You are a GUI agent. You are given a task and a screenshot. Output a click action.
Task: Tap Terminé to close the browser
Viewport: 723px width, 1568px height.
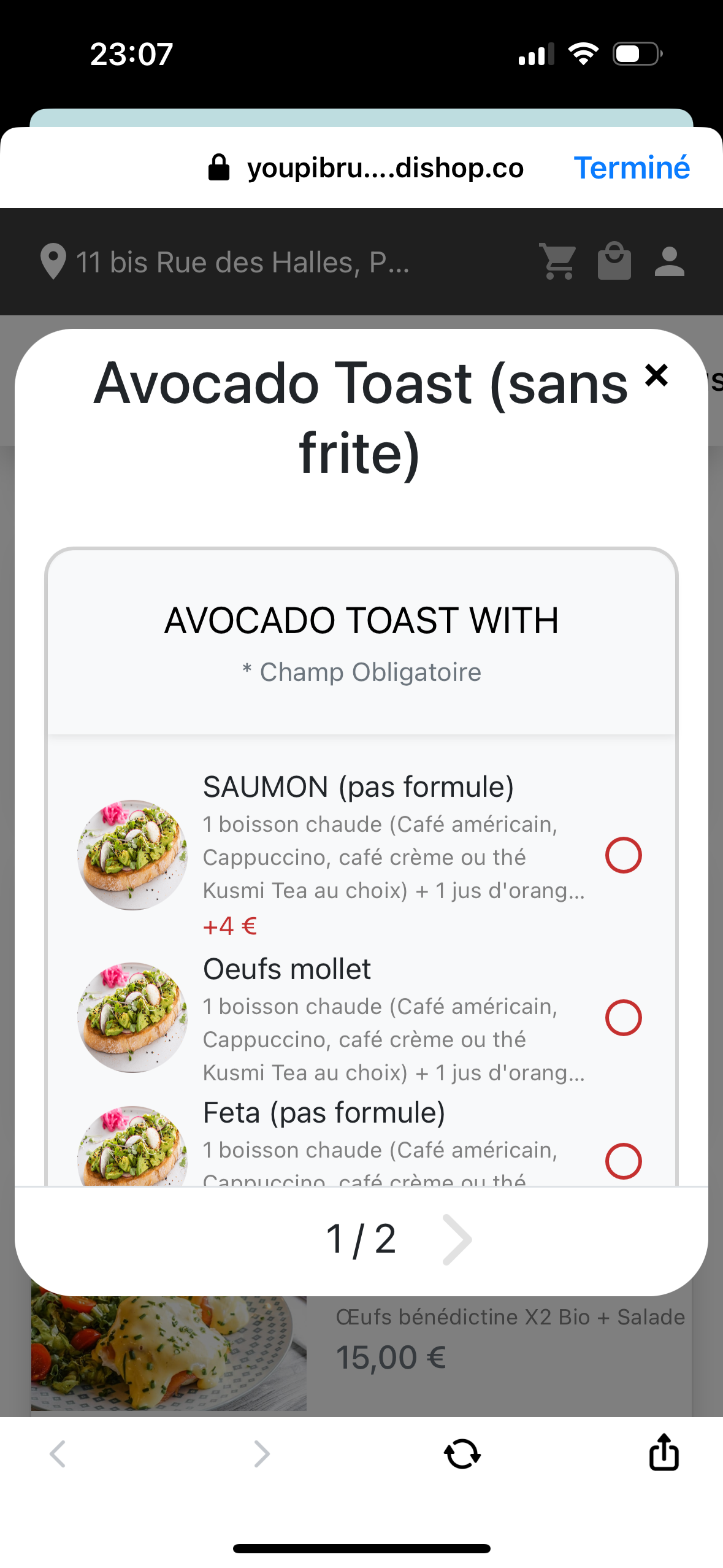(631, 167)
